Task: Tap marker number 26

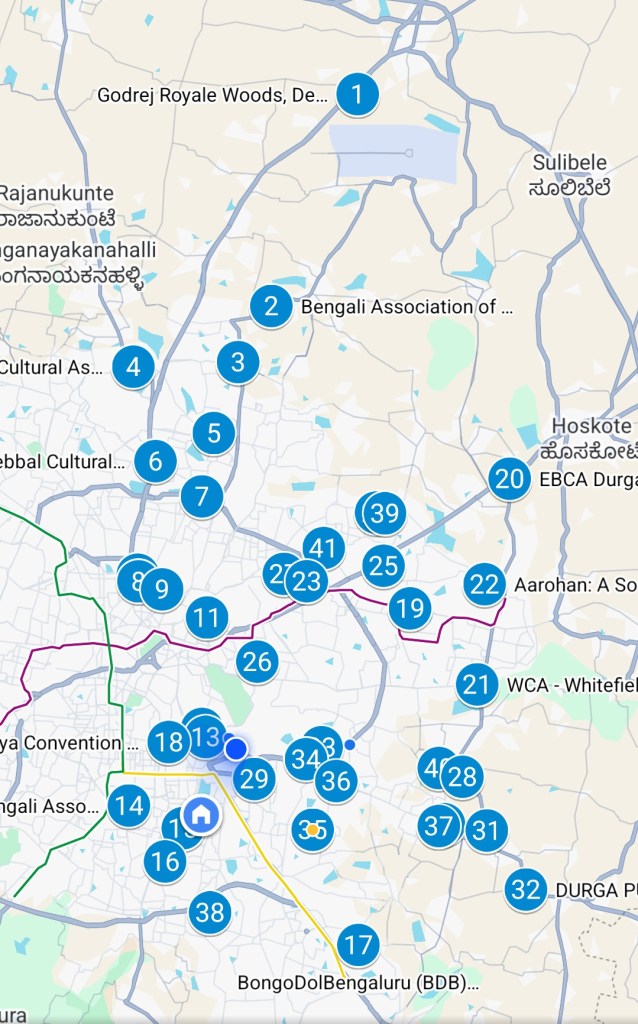Action: tap(257, 661)
